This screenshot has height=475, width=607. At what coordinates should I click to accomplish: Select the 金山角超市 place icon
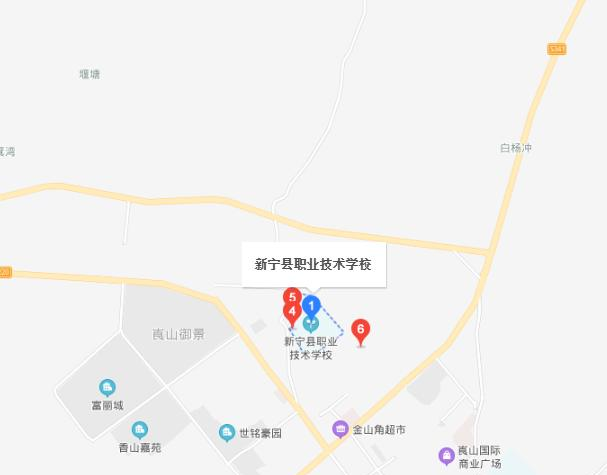(x=340, y=430)
